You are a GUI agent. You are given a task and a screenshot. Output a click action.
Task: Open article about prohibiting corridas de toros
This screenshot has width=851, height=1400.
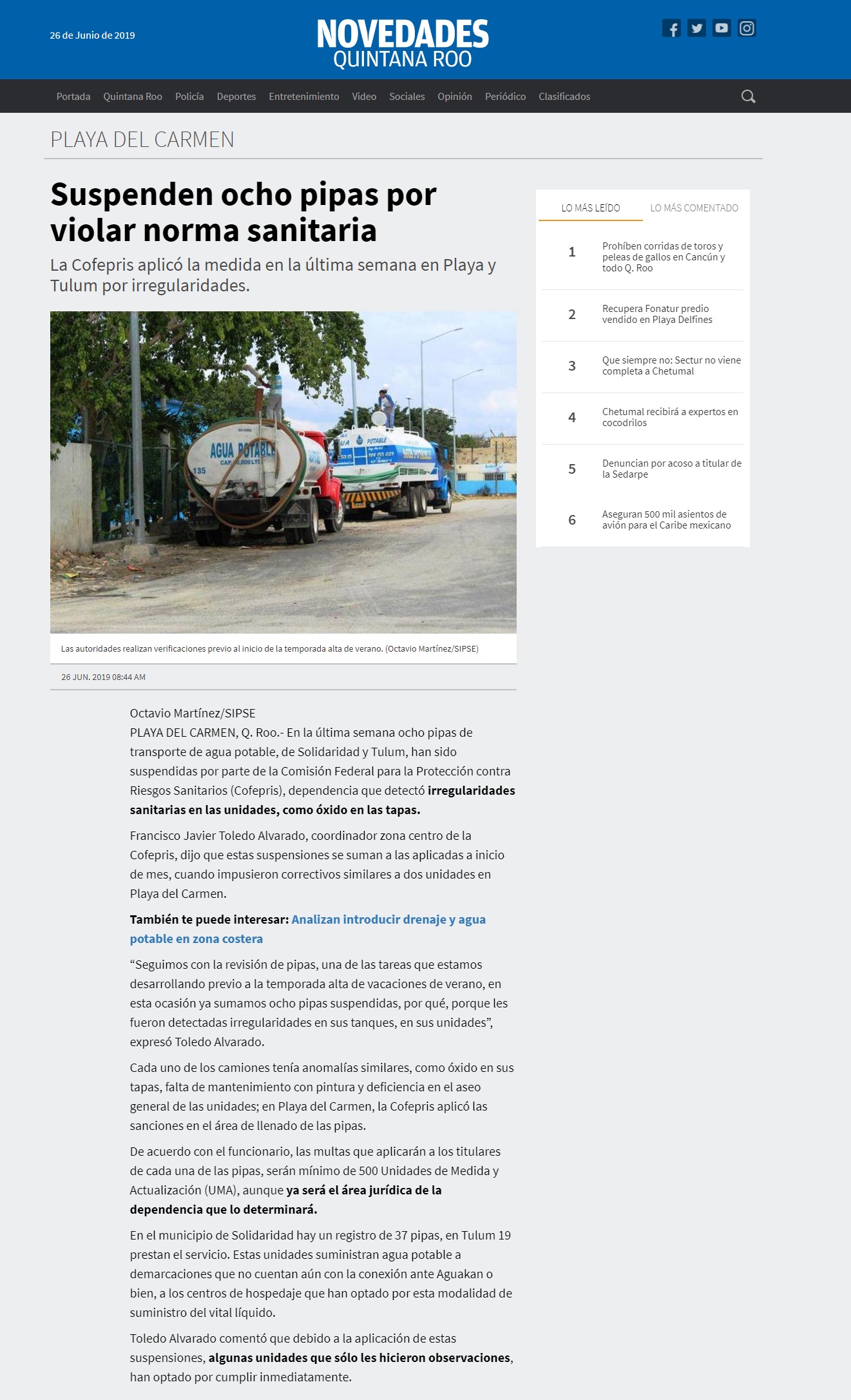(x=664, y=257)
